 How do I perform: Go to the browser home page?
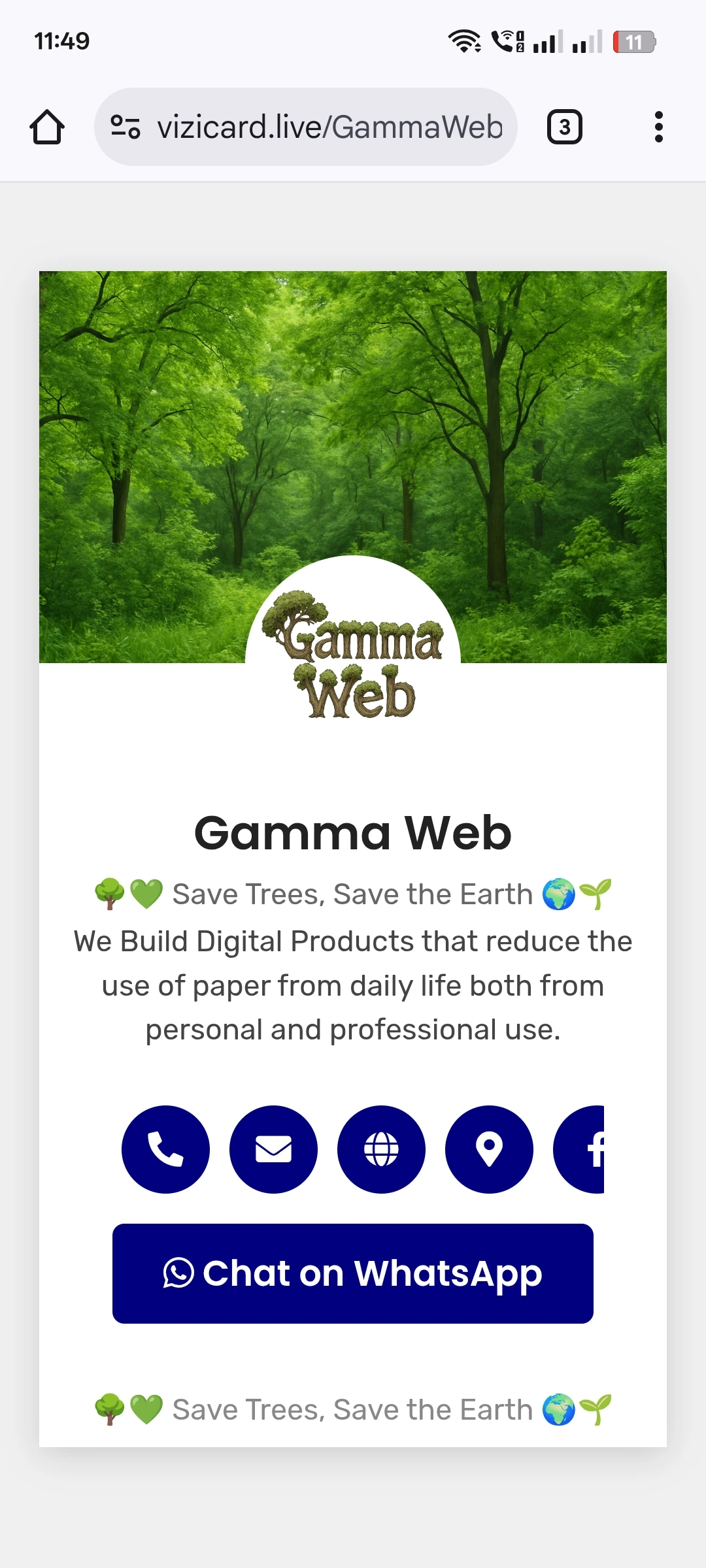click(x=47, y=127)
